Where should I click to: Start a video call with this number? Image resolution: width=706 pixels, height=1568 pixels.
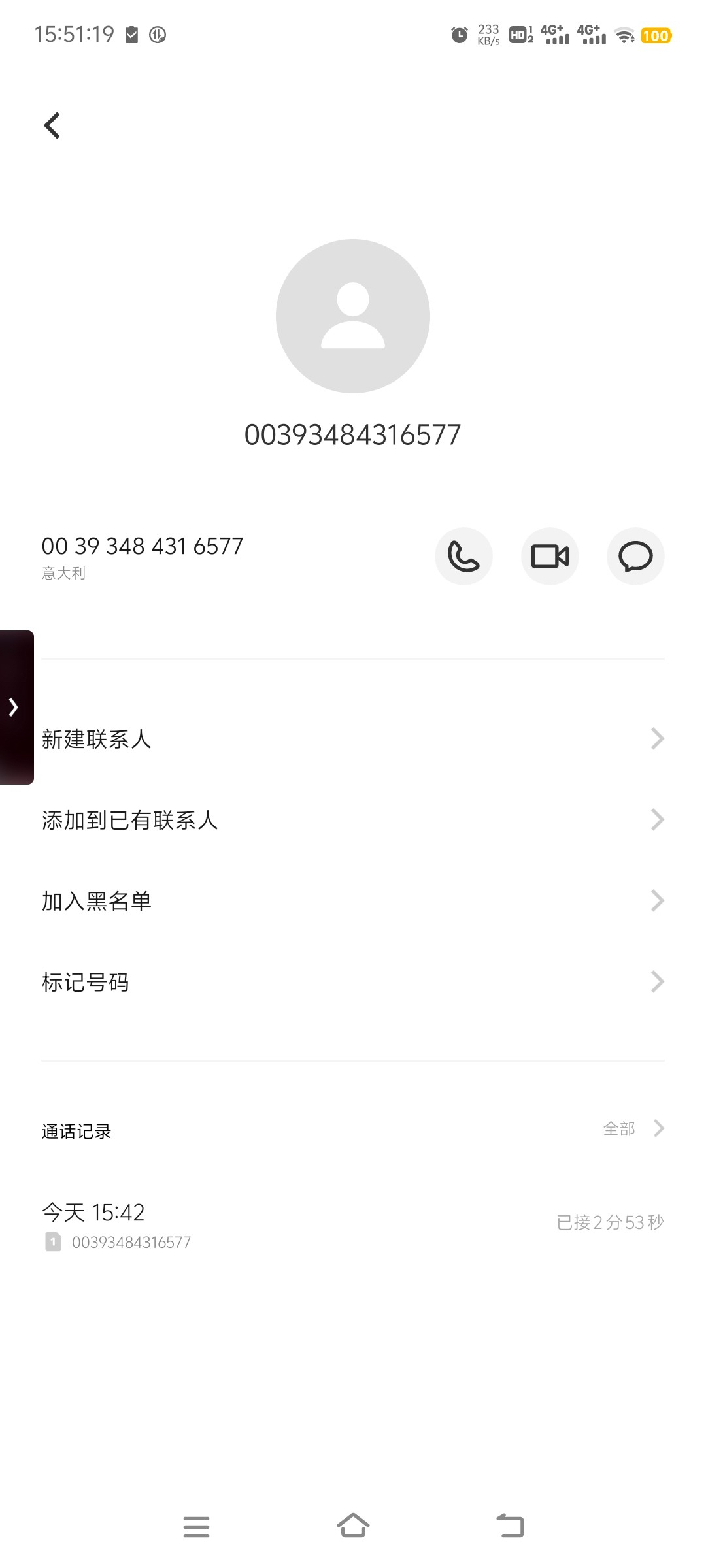click(550, 557)
